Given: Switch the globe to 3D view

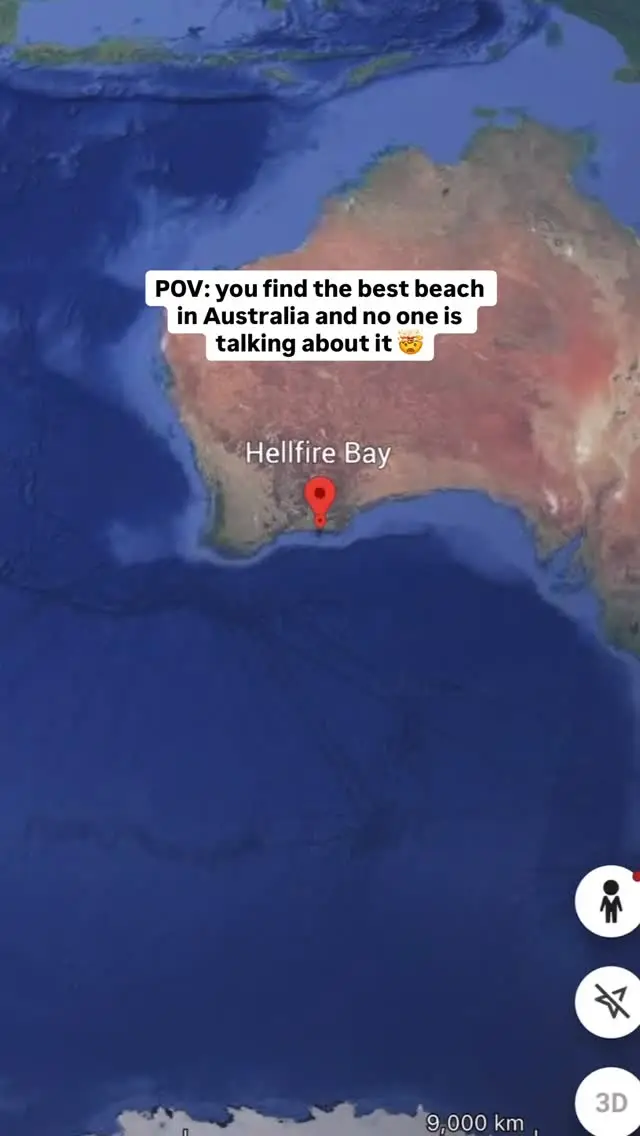Looking at the screenshot, I should tap(609, 1102).
